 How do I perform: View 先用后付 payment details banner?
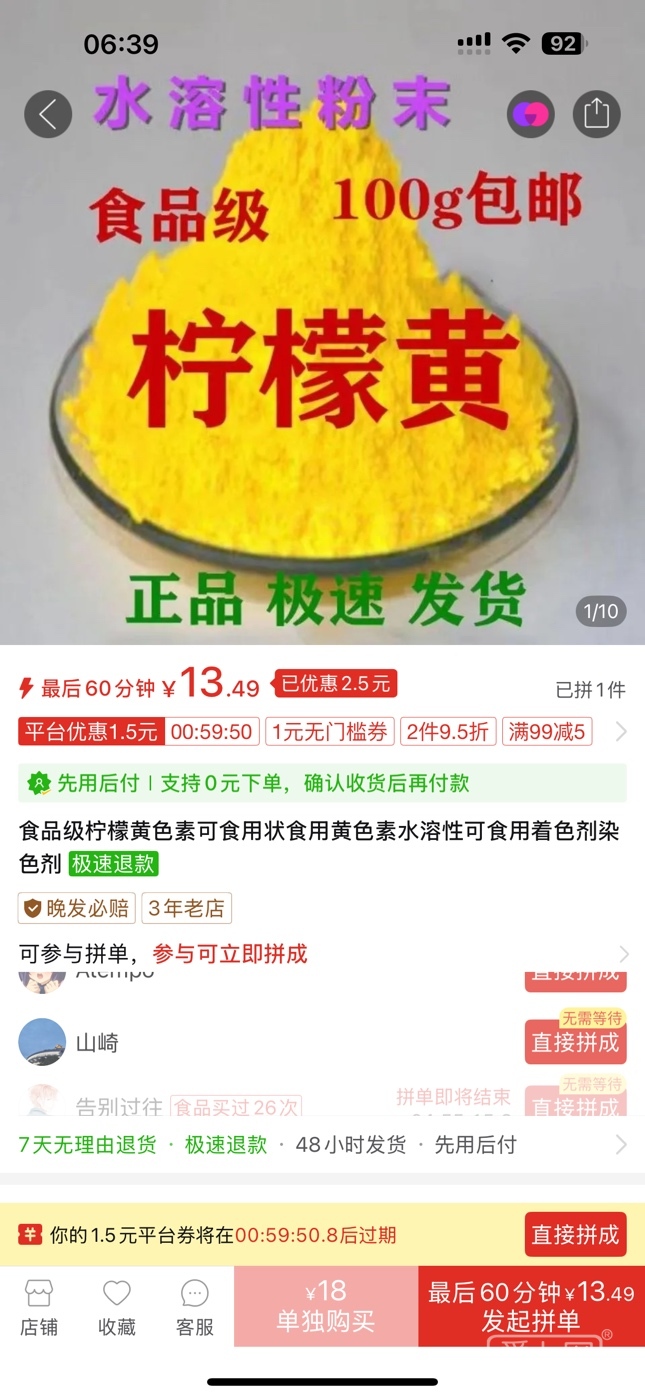click(x=322, y=783)
